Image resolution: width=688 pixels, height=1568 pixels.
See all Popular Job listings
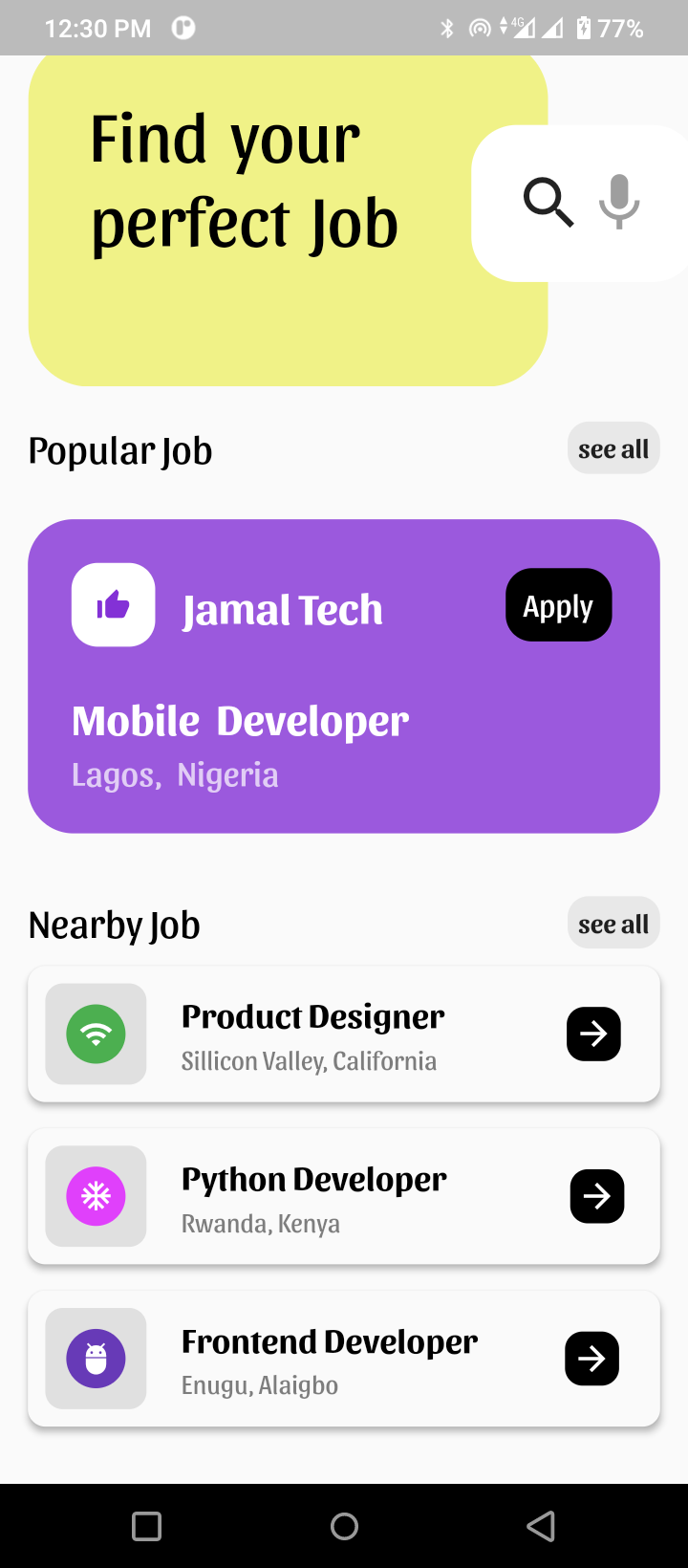(613, 448)
